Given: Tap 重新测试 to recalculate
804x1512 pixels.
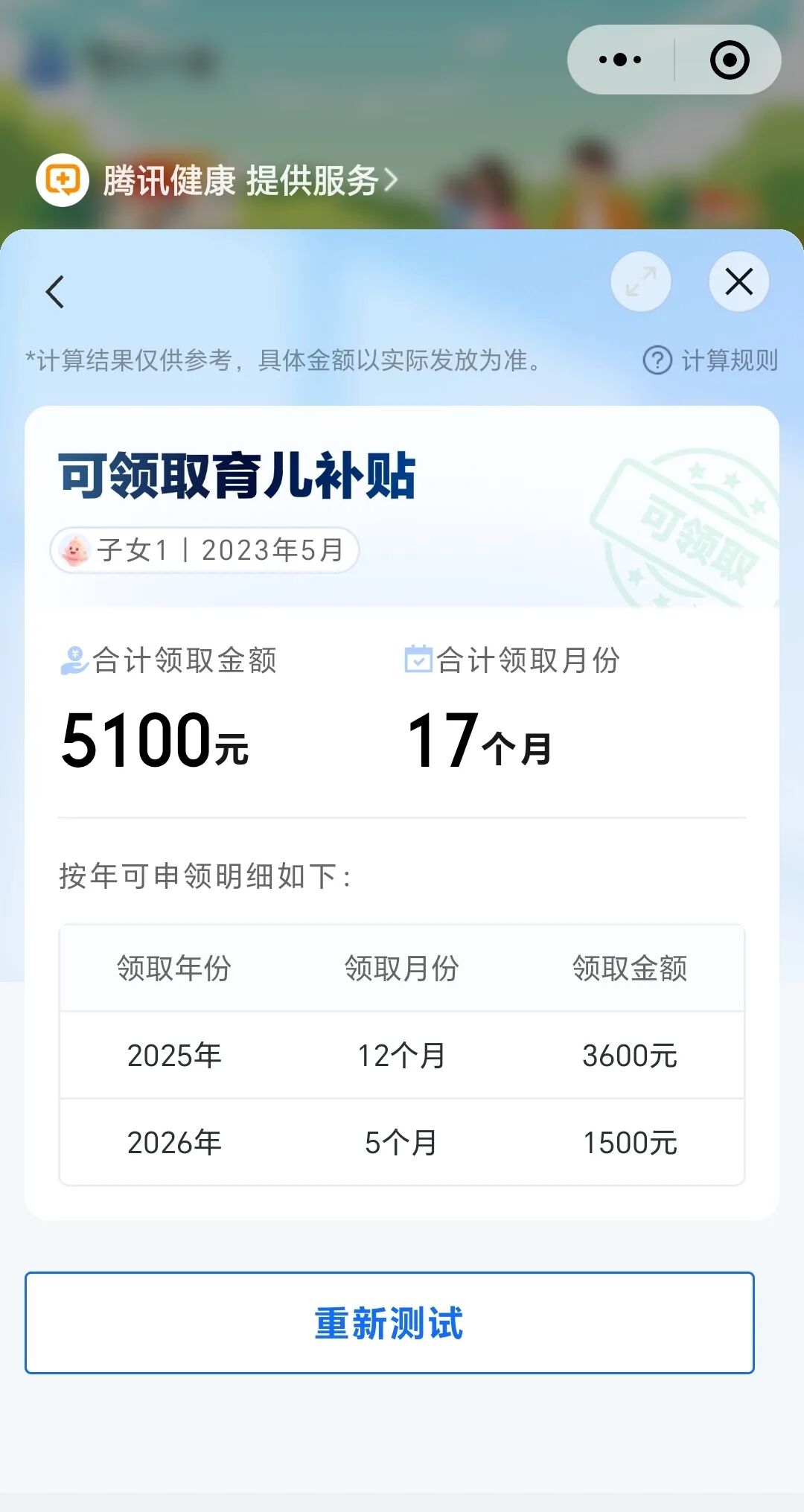Looking at the screenshot, I should (389, 1323).
